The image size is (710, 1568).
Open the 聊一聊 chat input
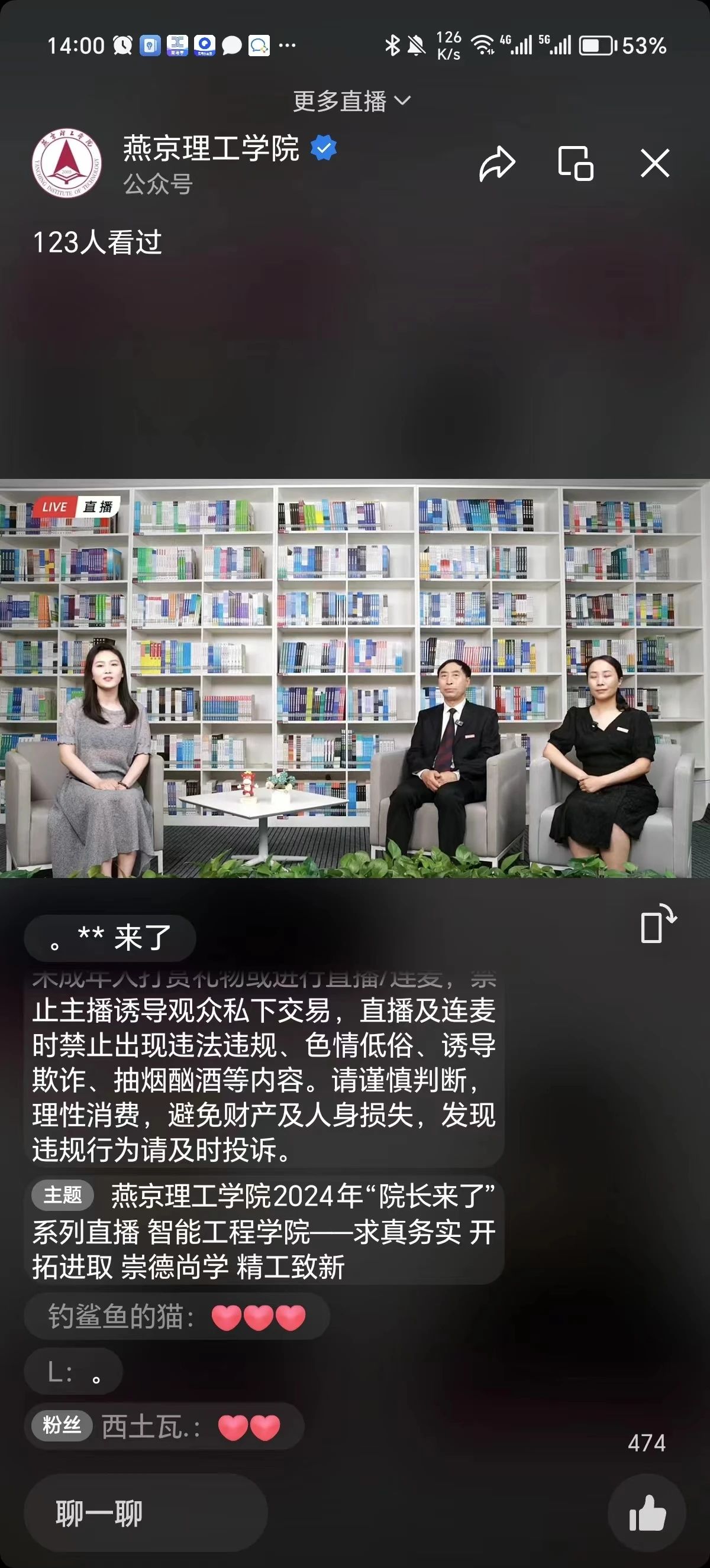point(145,1512)
